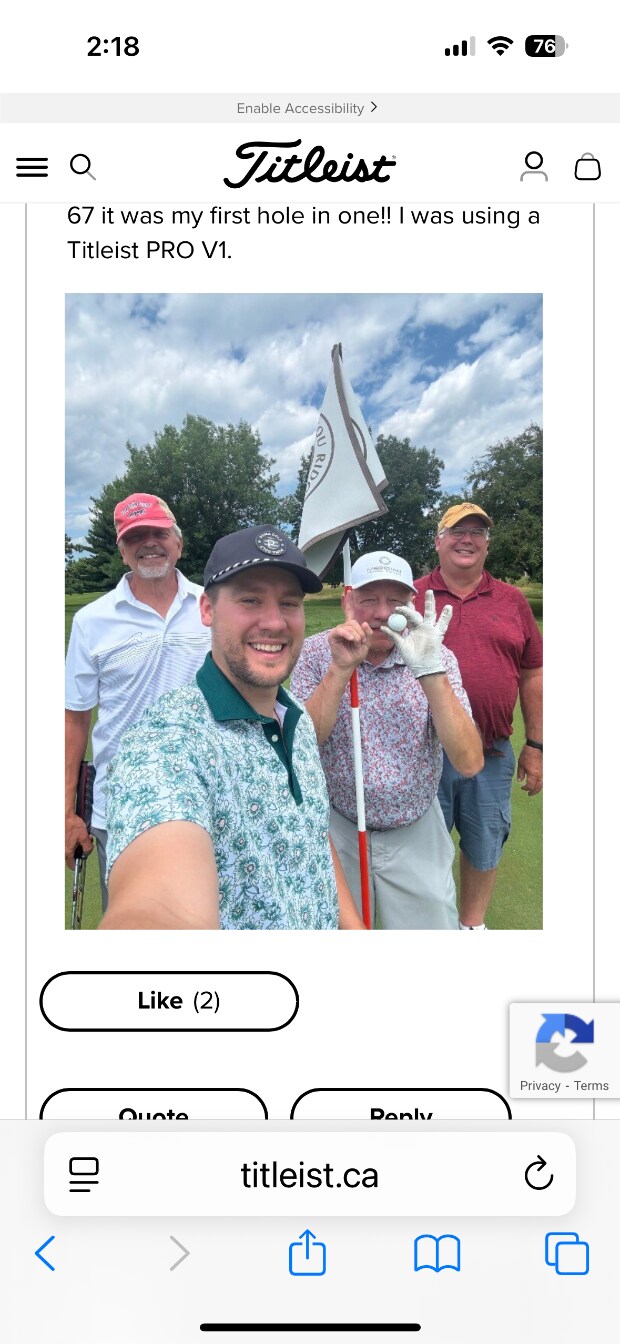The width and height of the screenshot is (620, 1344).
Task: Open the site search
Action: tap(82, 167)
